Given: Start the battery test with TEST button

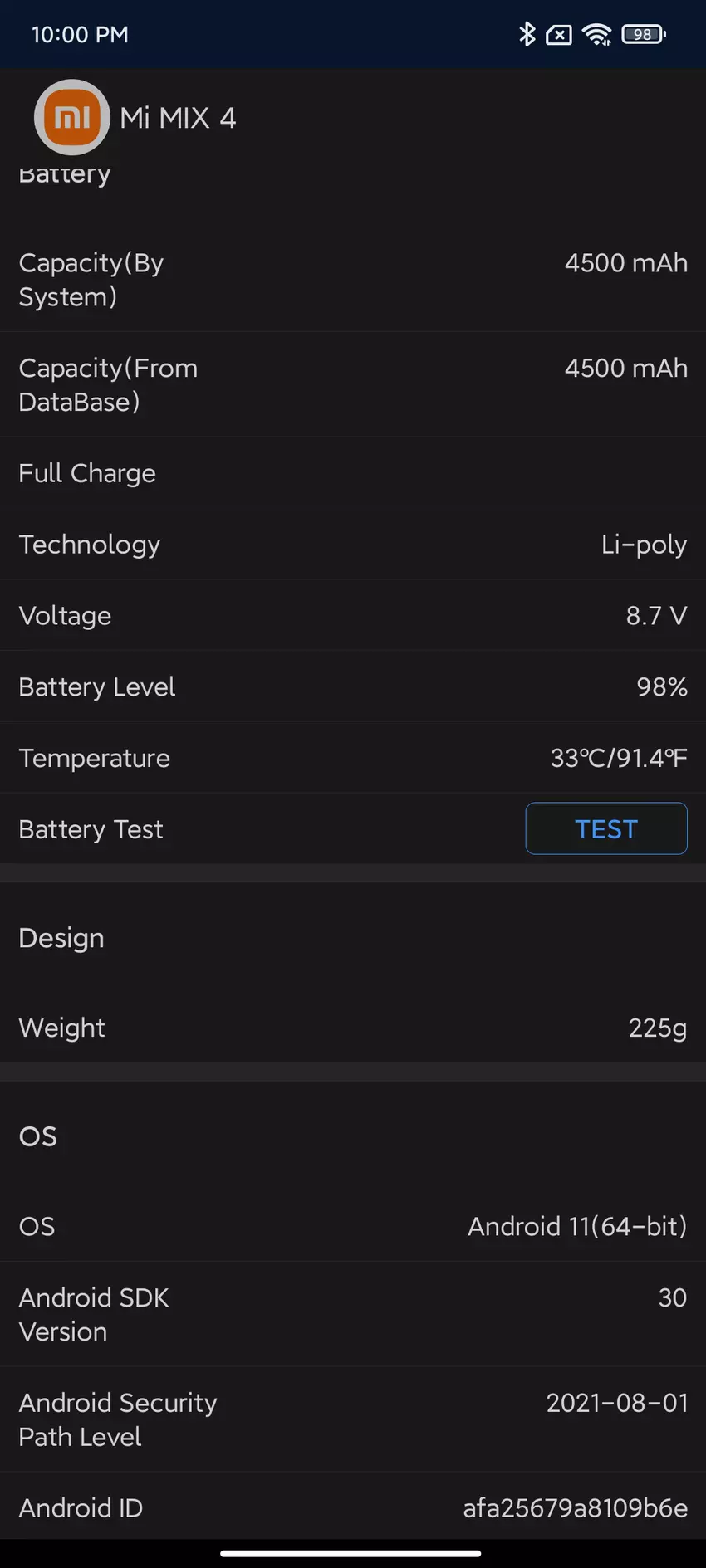Looking at the screenshot, I should pyautogui.click(x=605, y=828).
